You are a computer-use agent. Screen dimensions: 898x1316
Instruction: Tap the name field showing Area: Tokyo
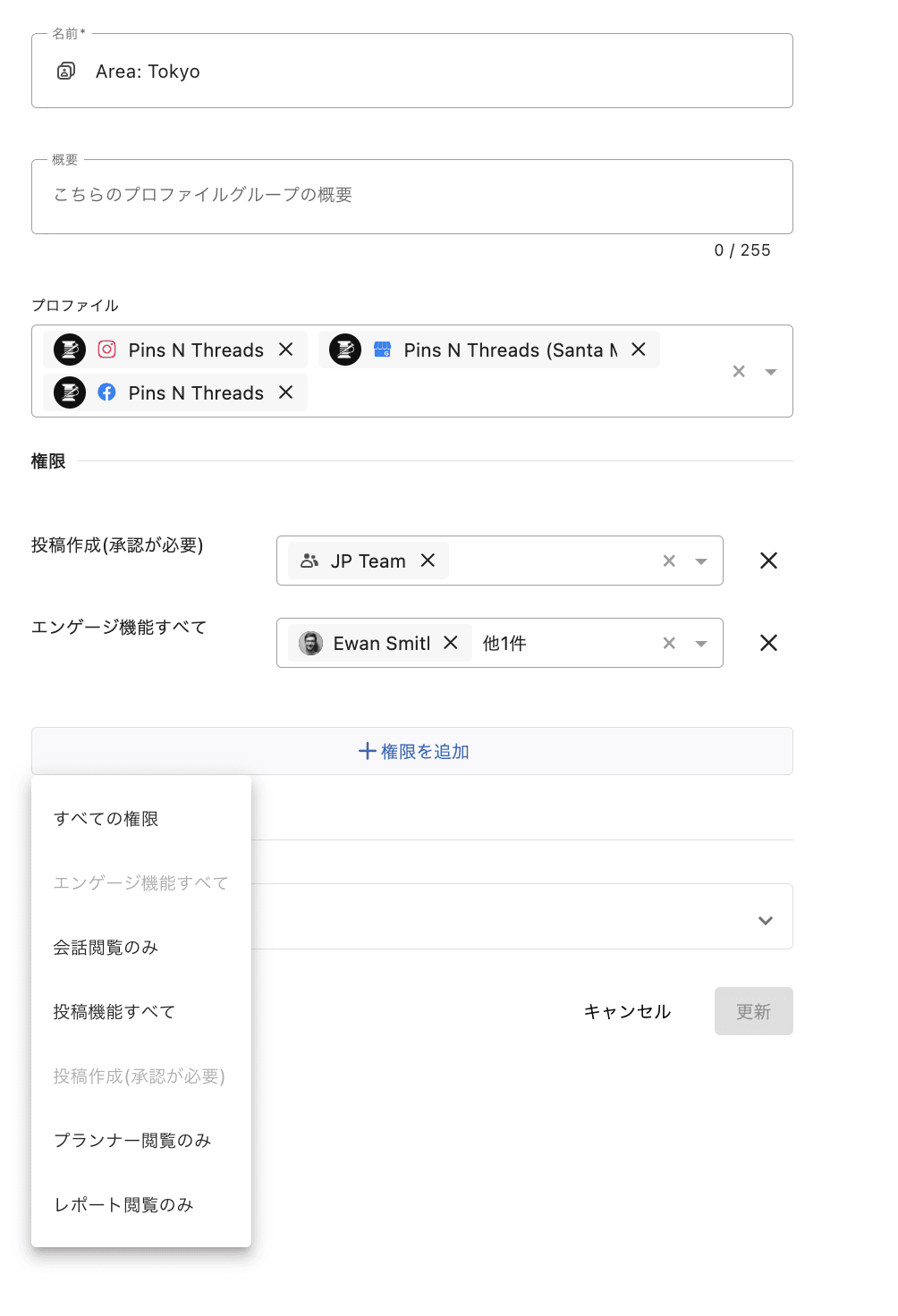click(x=411, y=72)
